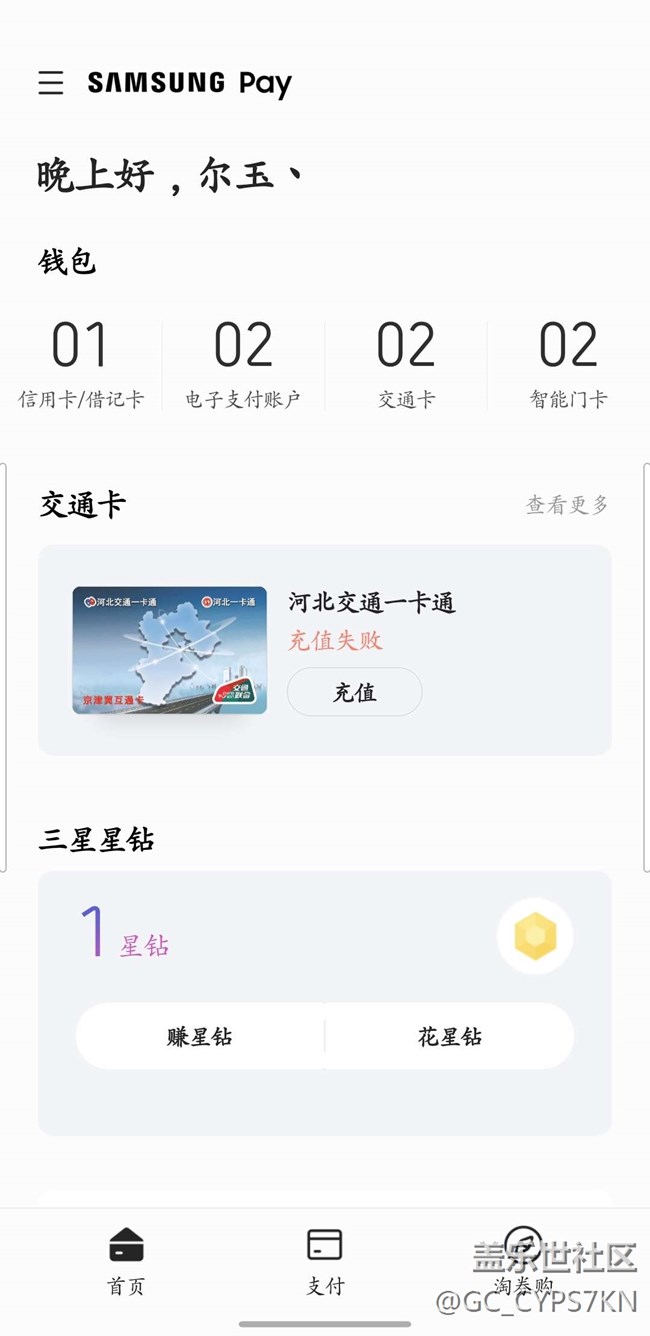Tap 花星钻 to spend diamonds

450,1037
